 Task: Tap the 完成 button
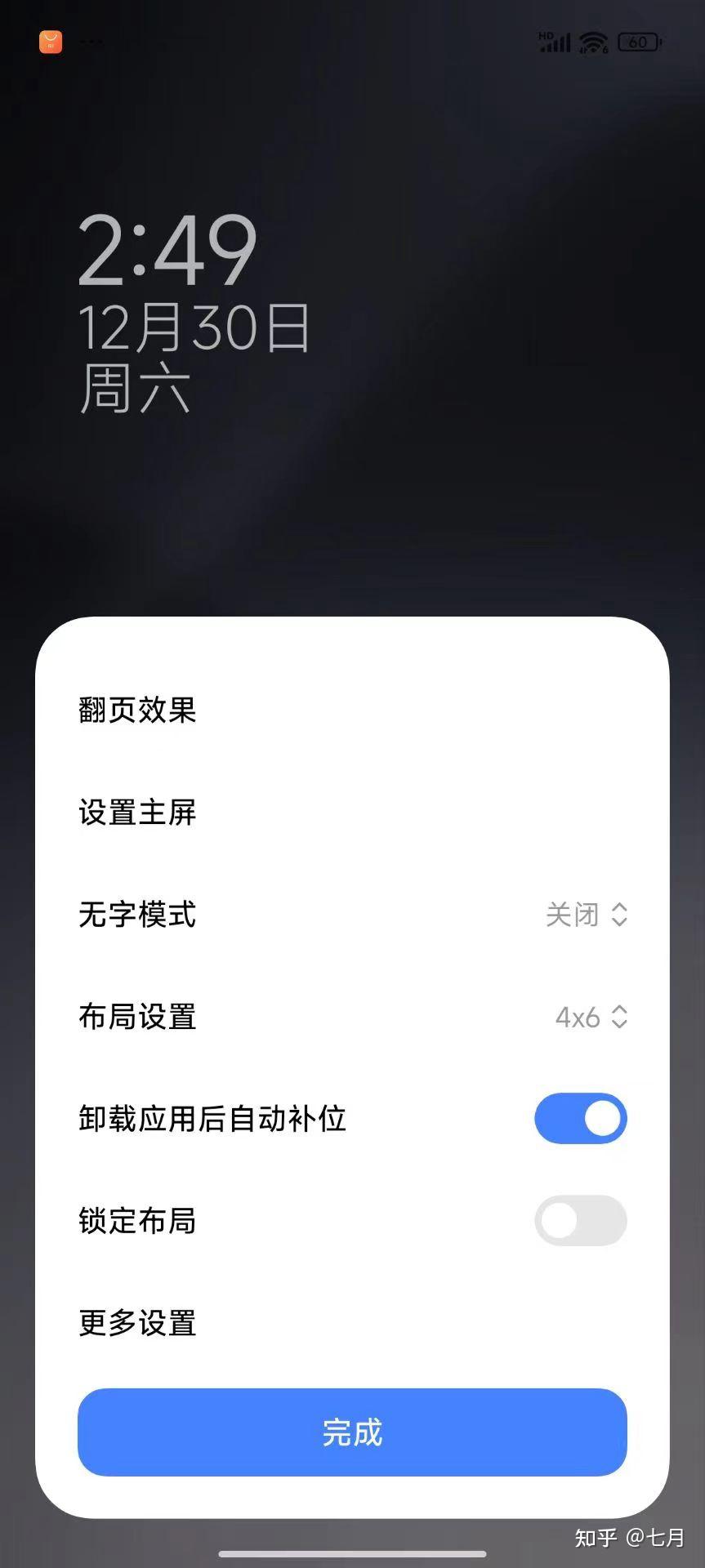tap(352, 1432)
